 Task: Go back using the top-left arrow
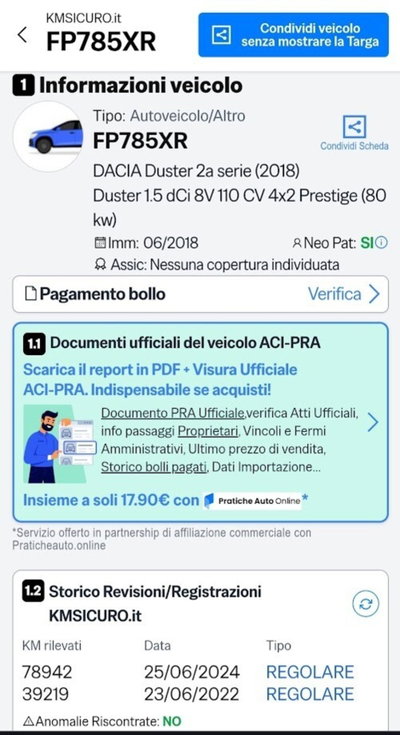tap(22, 35)
